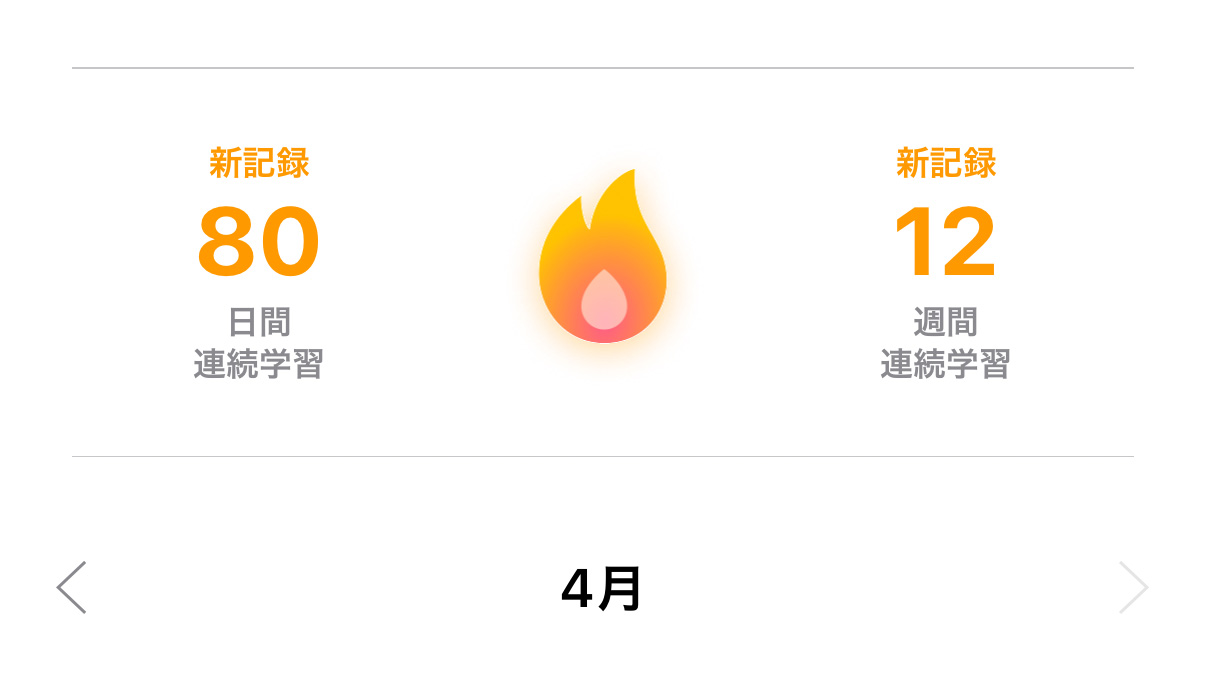Advance to the month after 4月

[x=1133, y=587]
